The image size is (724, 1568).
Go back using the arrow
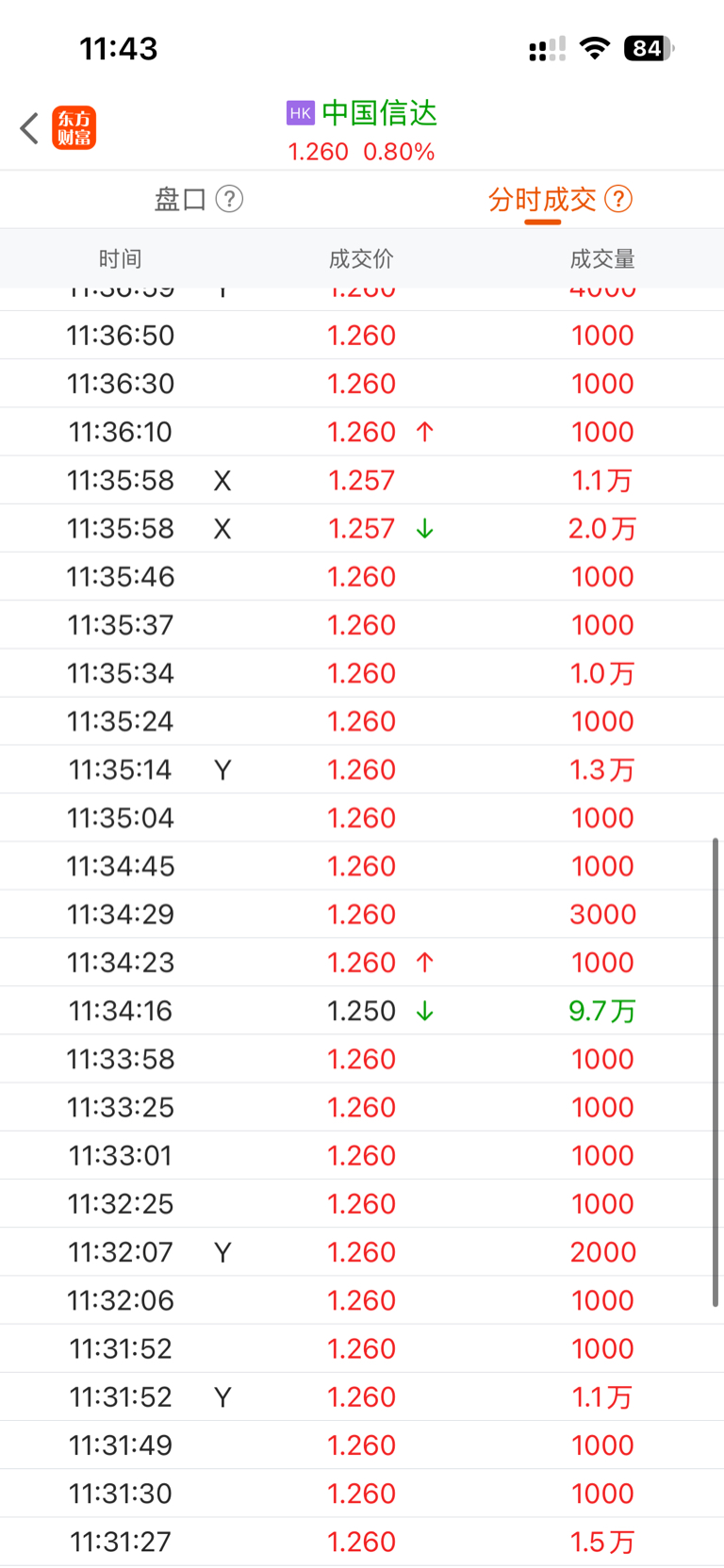tap(30, 128)
